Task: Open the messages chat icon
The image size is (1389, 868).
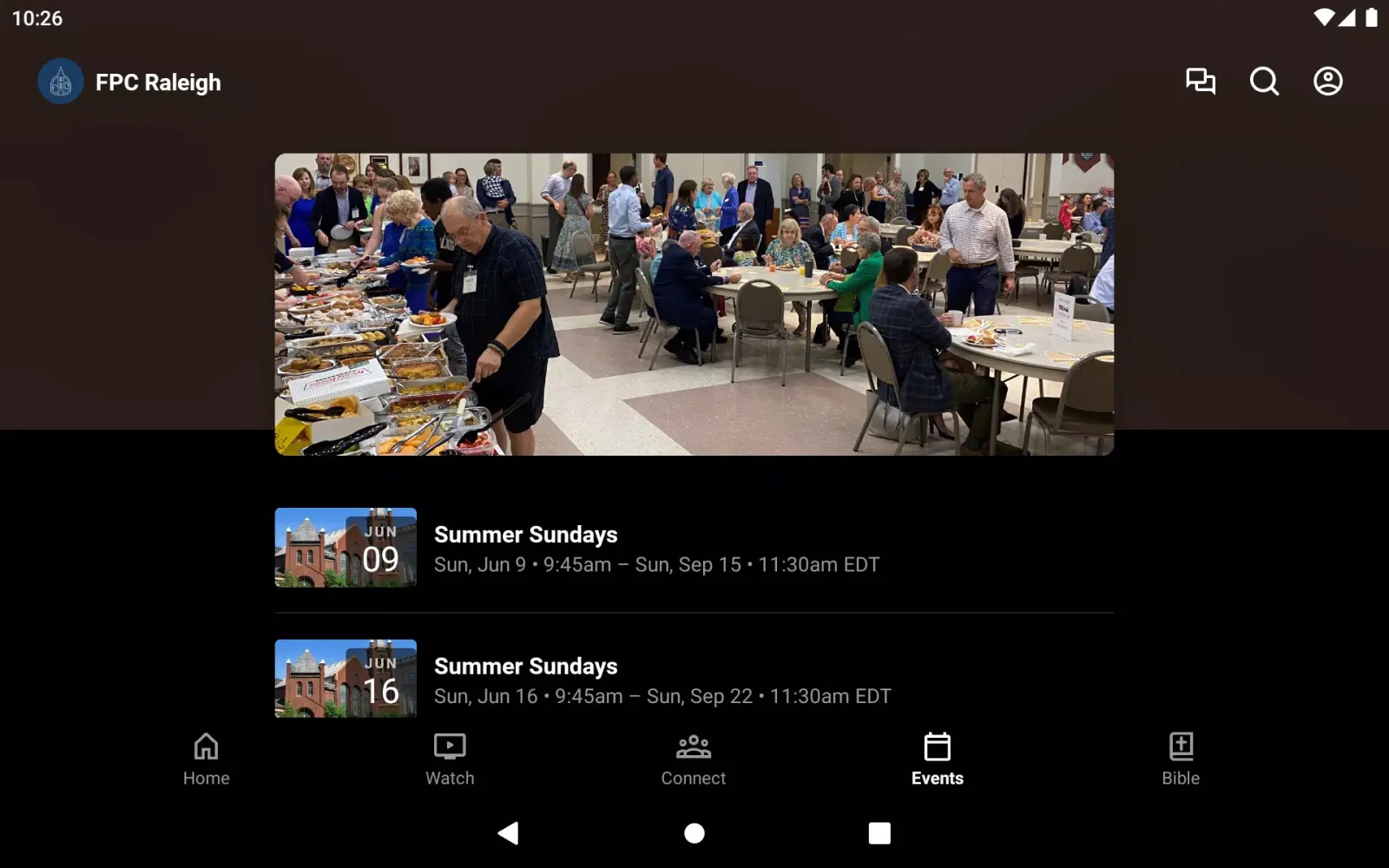Action: [1201, 82]
